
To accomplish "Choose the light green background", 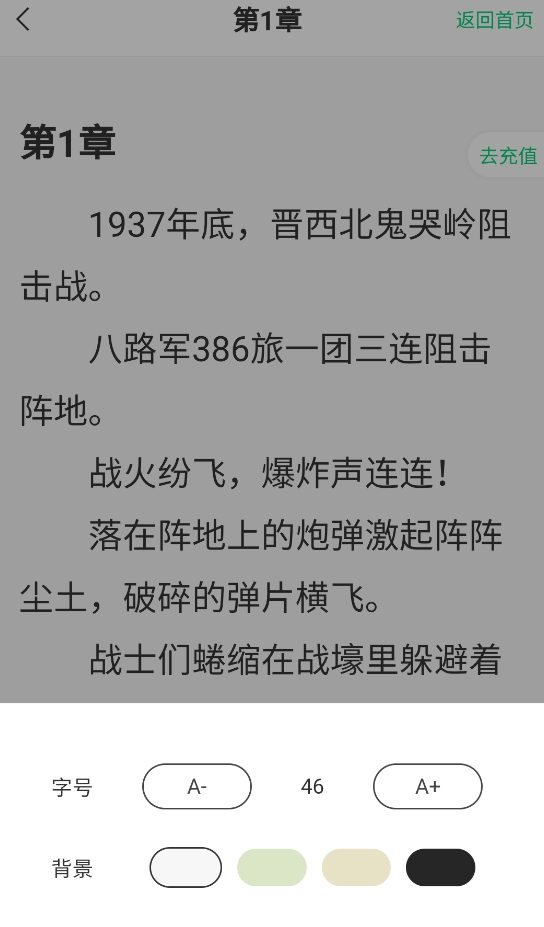I will click(271, 867).
